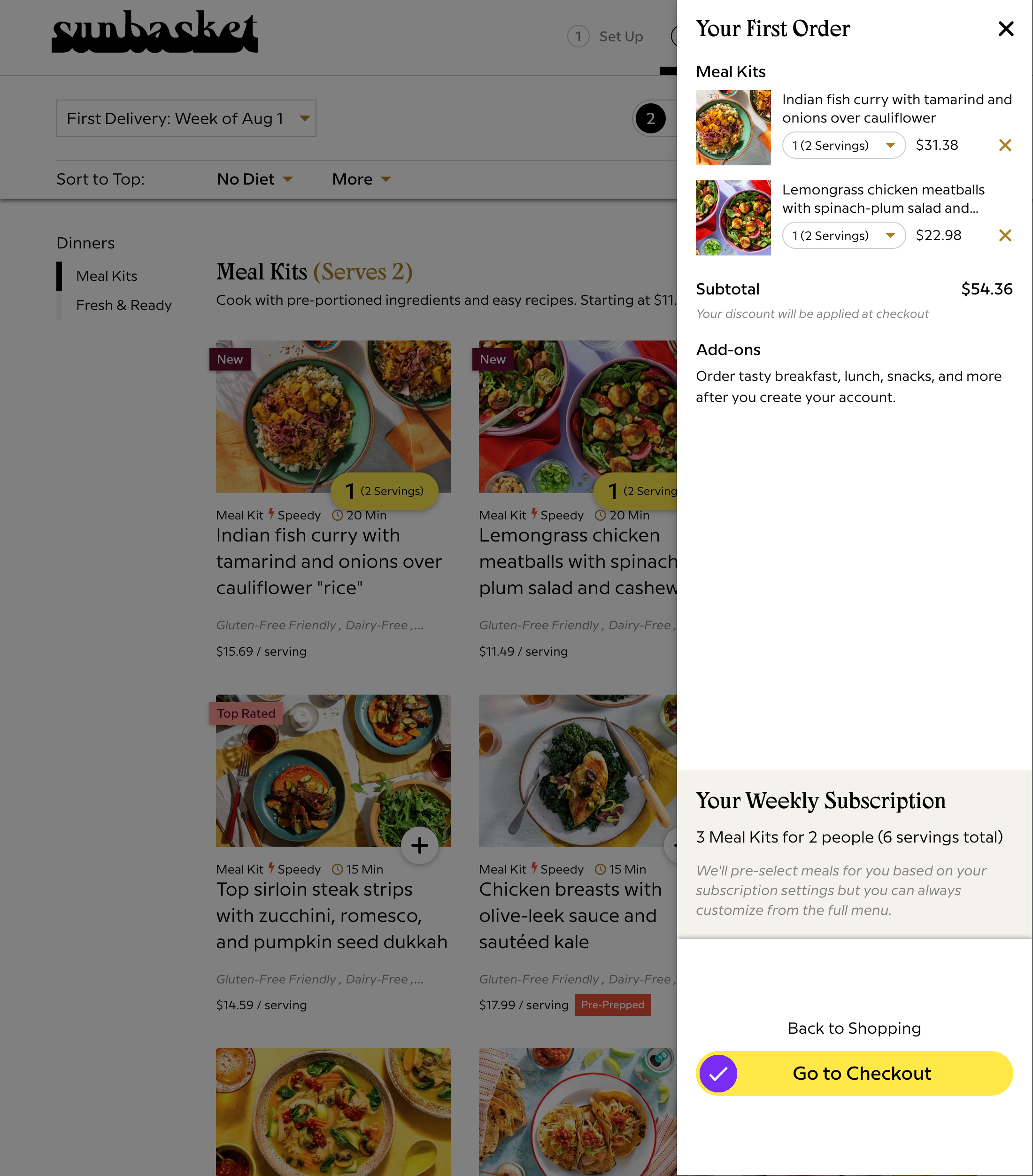The height and width of the screenshot is (1176, 1033).
Task: Open the Chicken breasts with olive-leek sauce card
Action: coord(570,915)
